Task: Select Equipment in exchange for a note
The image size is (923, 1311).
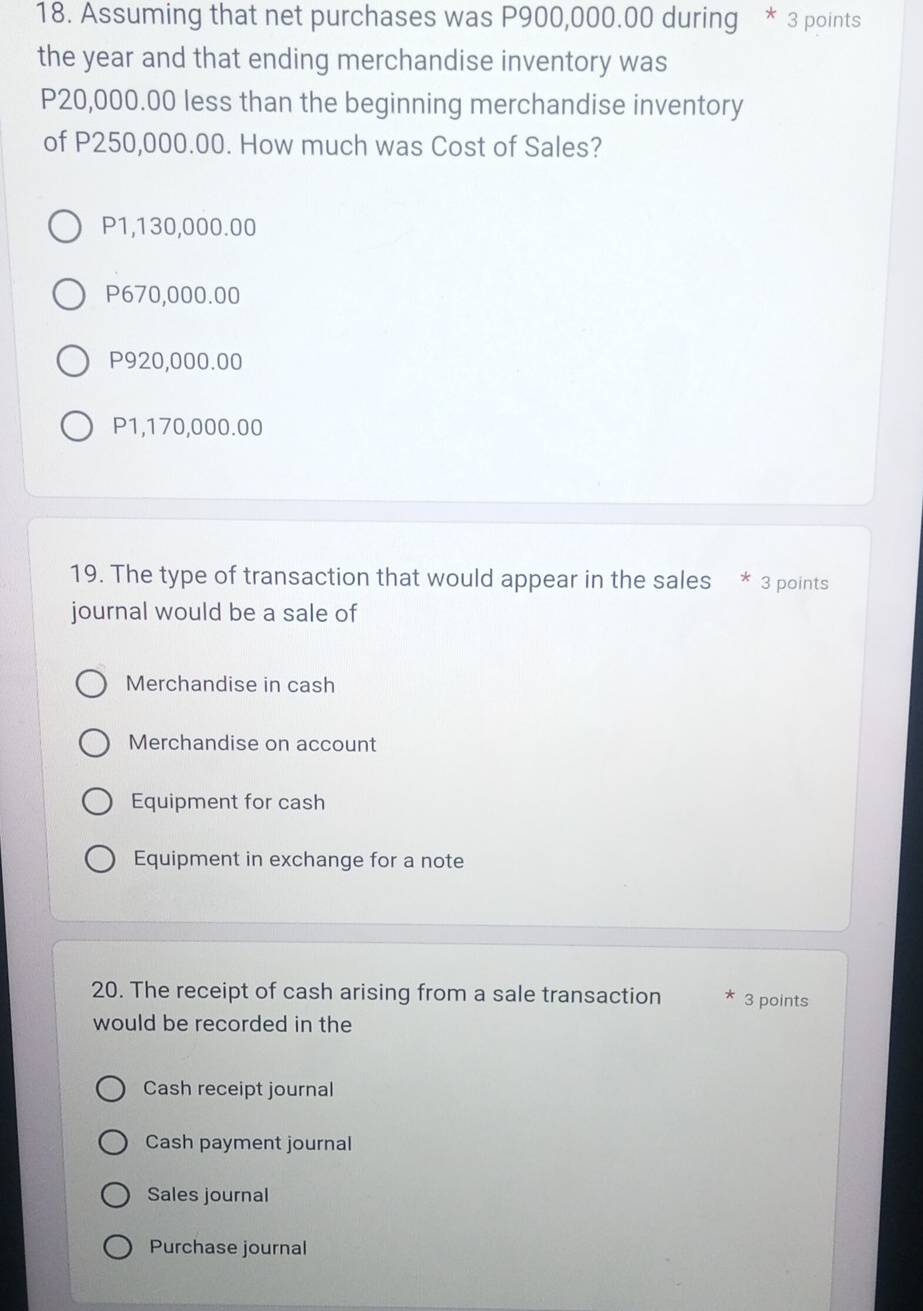Action: [x=99, y=860]
